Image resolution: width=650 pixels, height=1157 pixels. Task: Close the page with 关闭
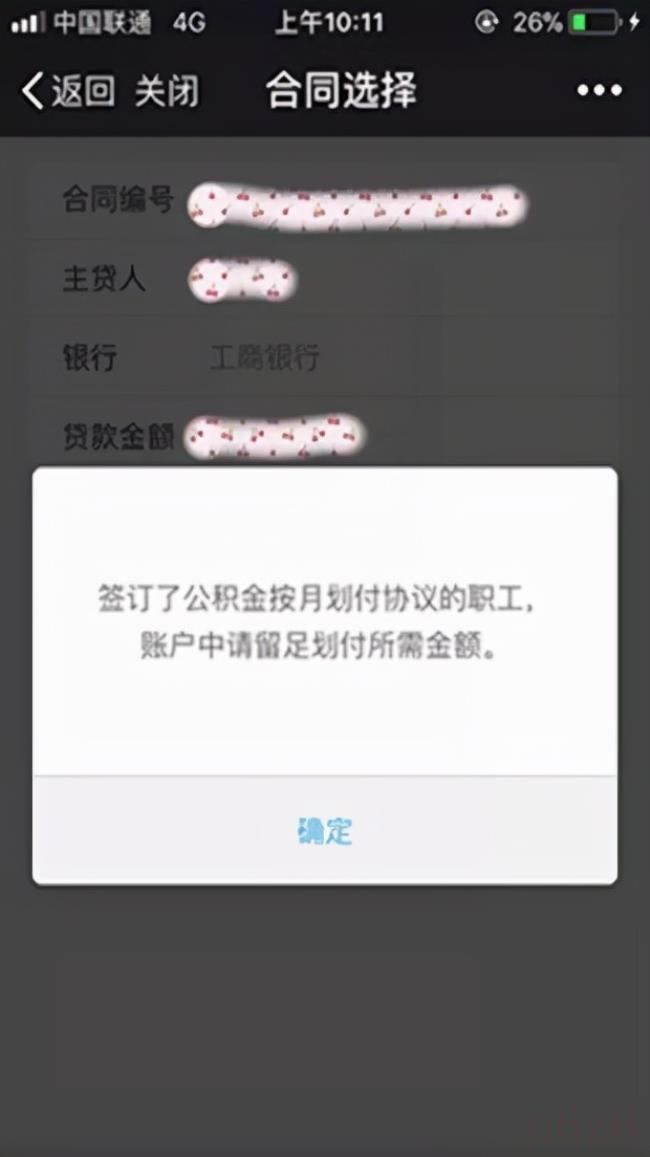pyautogui.click(x=167, y=91)
